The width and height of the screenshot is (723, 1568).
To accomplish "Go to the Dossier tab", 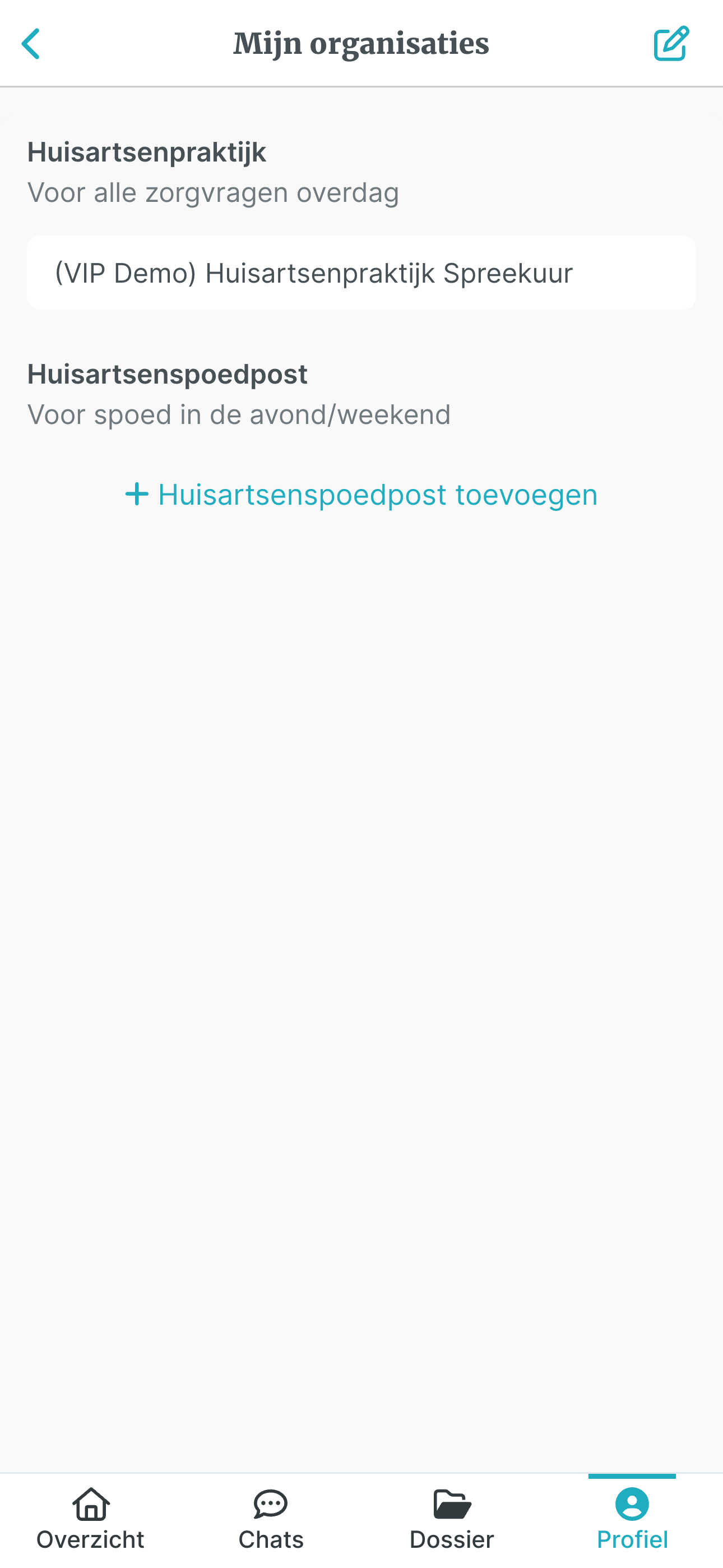I will (452, 1519).
